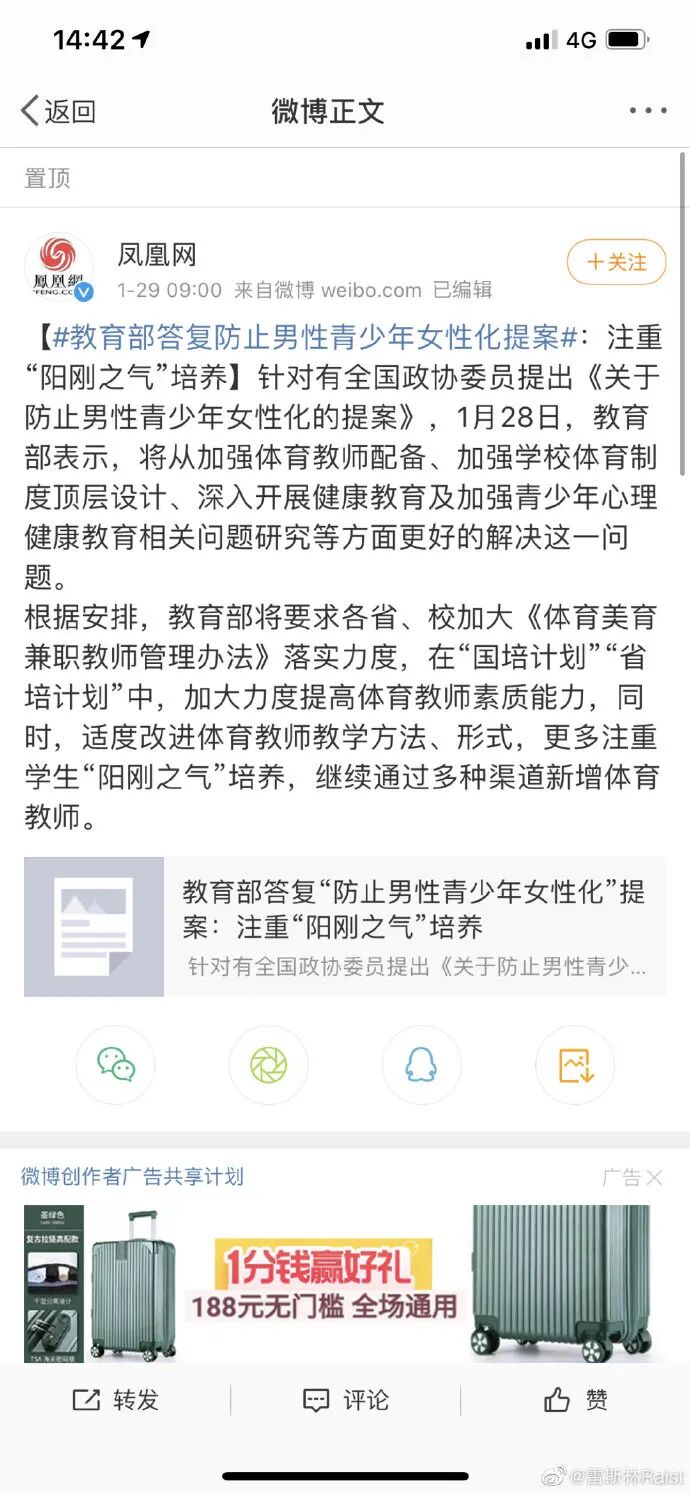The height and width of the screenshot is (1493, 690).
Task: Share the post to QQ
Action: pyautogui.click(x=421, y=1065)
